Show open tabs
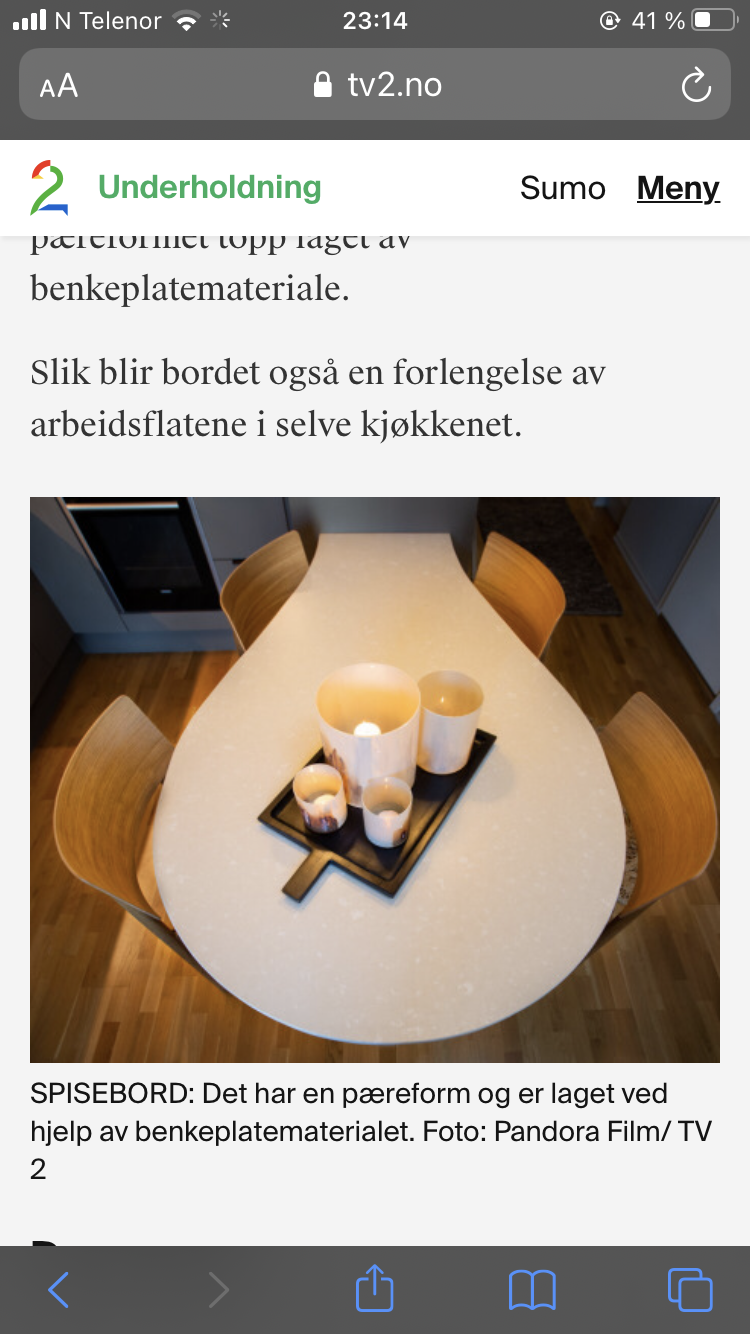Image resolution: width=750 pixels, height=1334 pixels. click(690, 1290)
